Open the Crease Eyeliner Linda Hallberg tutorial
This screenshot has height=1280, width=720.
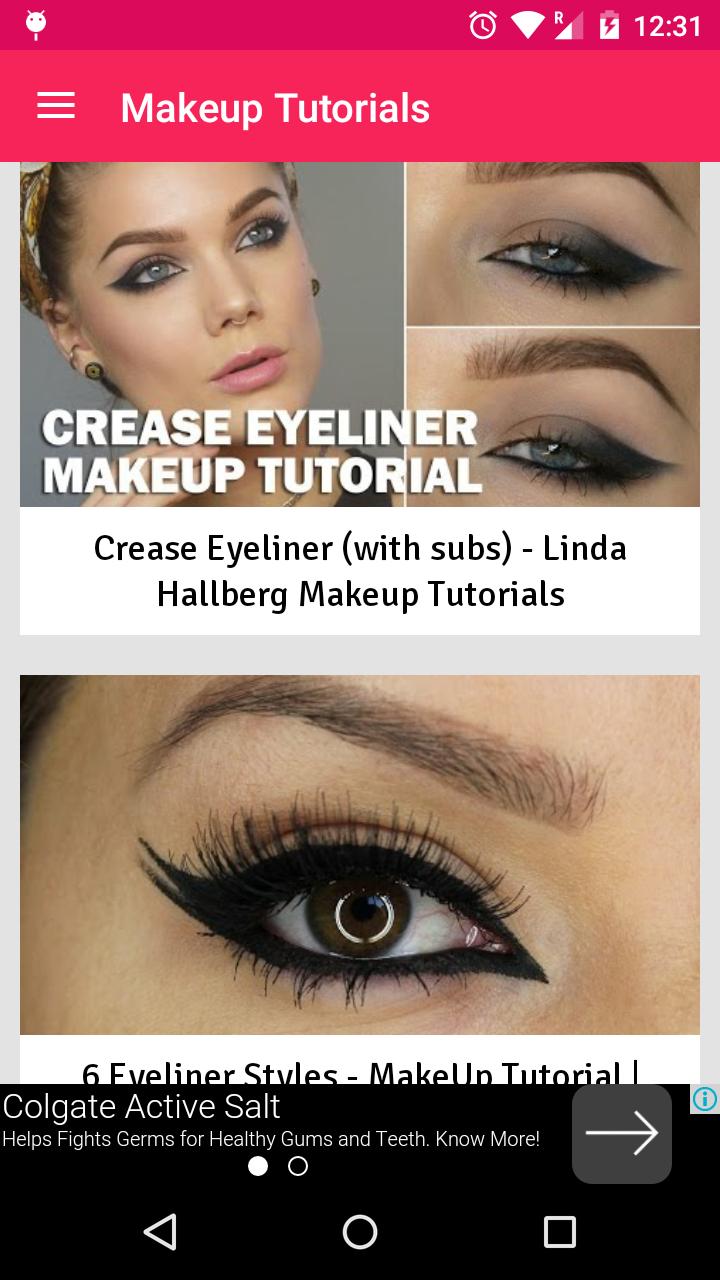tap(360, 570)
